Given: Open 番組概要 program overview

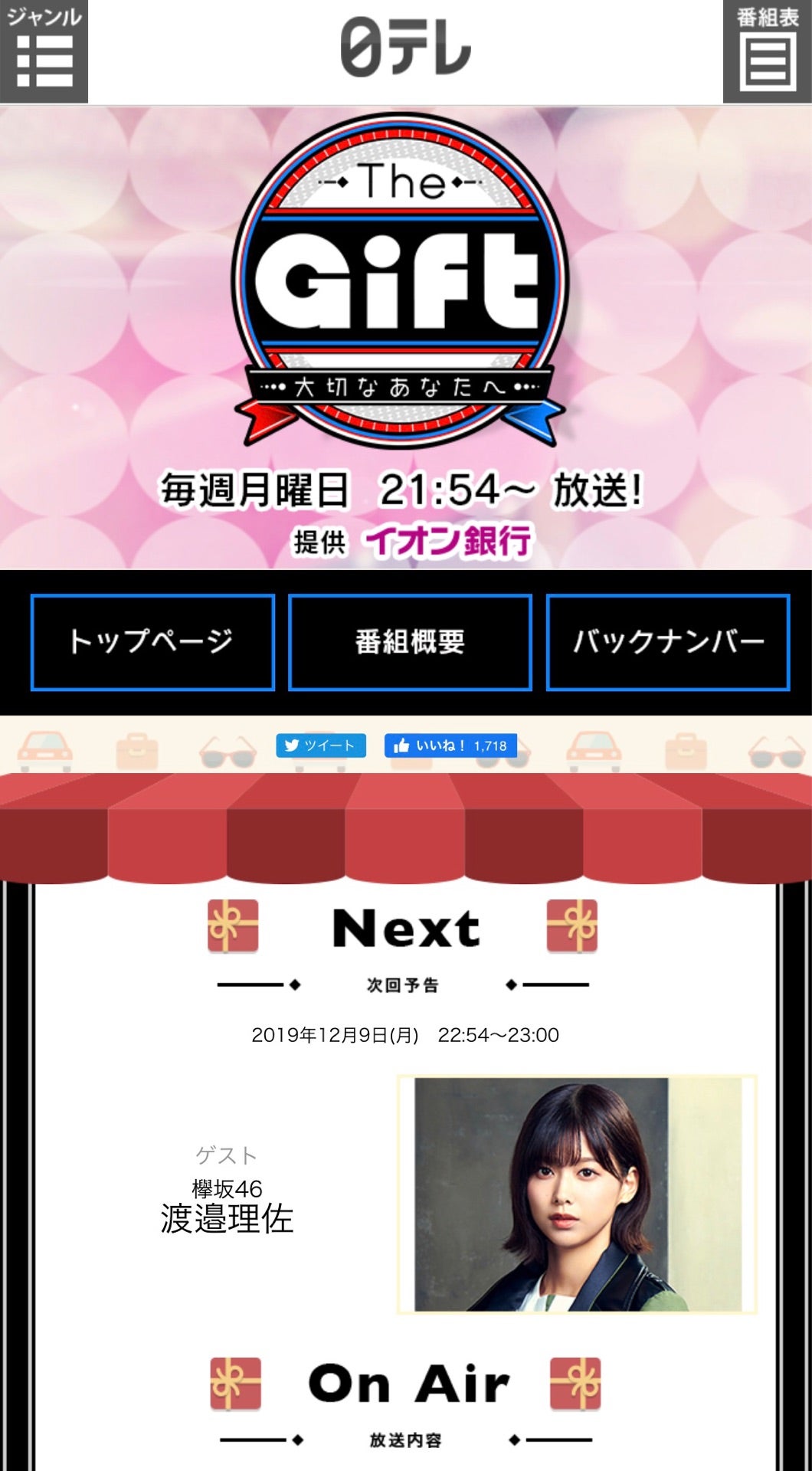Looking at the screenshot, I should pos(410,642).
